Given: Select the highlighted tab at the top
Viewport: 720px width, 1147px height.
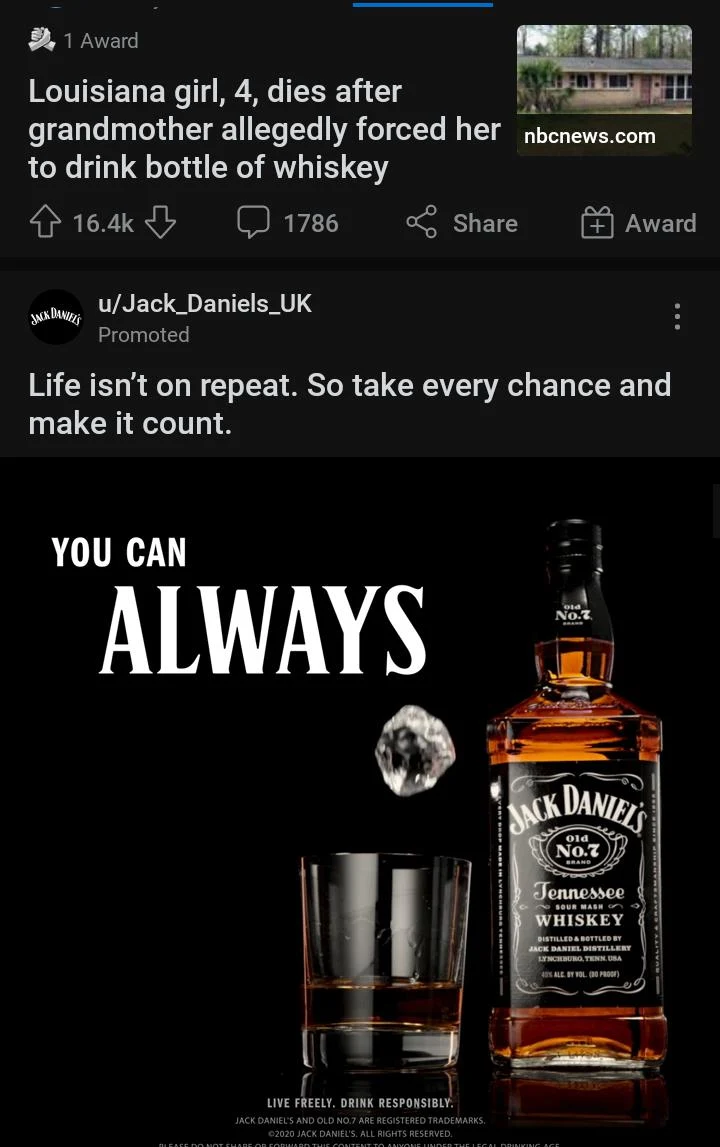Looking at the screenshot, I should [x=422, y=4].
